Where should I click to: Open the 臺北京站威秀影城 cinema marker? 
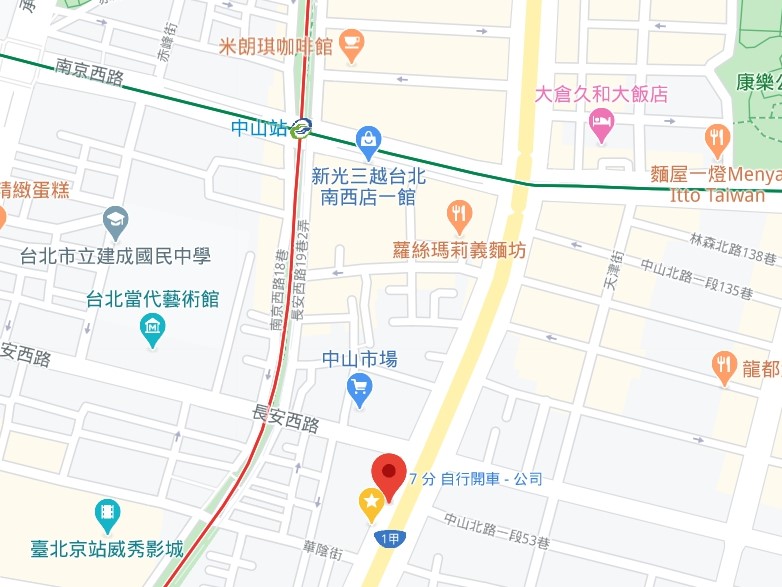pyautogui.click(x=107, y=515)
